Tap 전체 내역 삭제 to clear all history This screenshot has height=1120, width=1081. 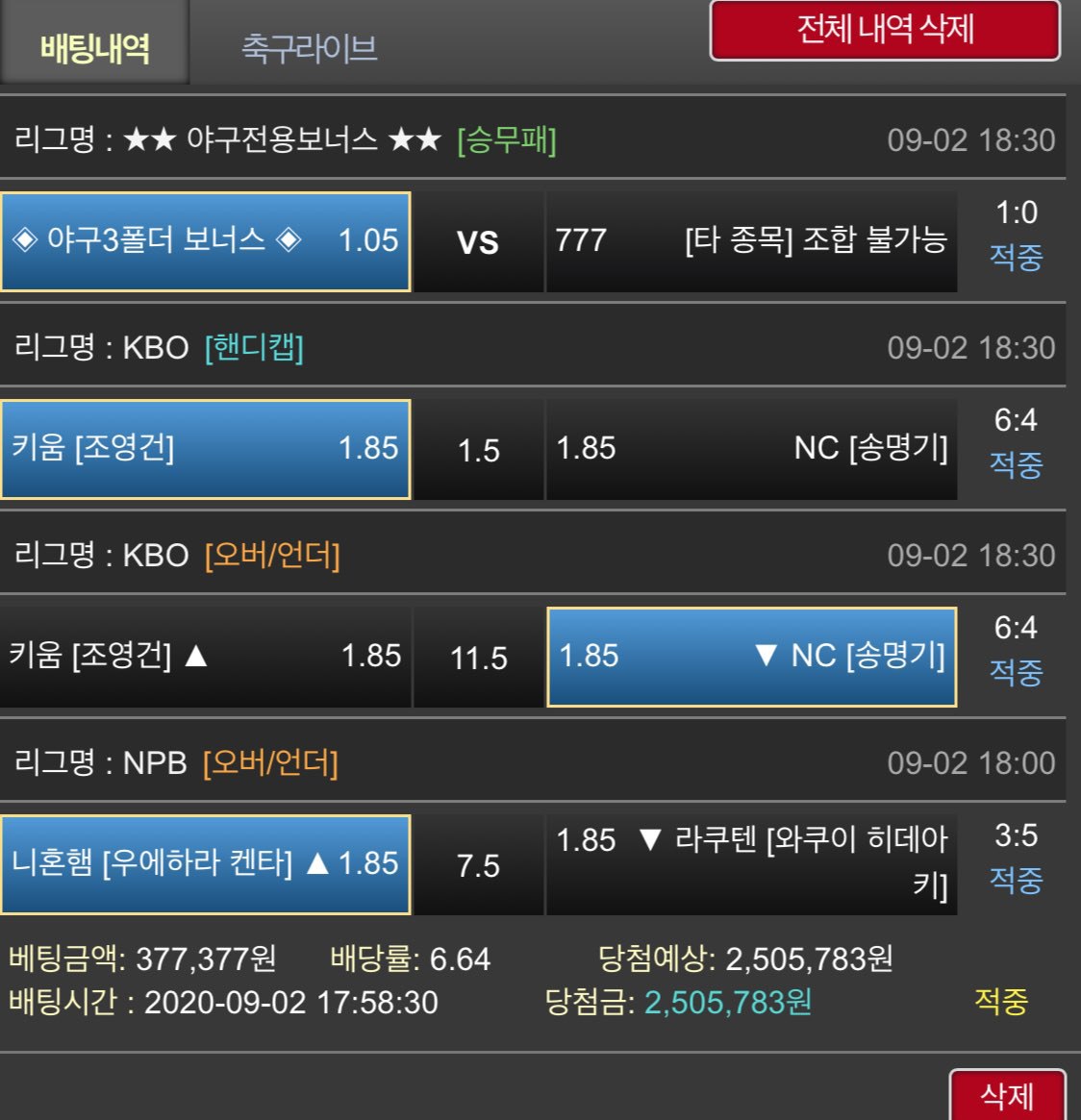pos(885,31)
